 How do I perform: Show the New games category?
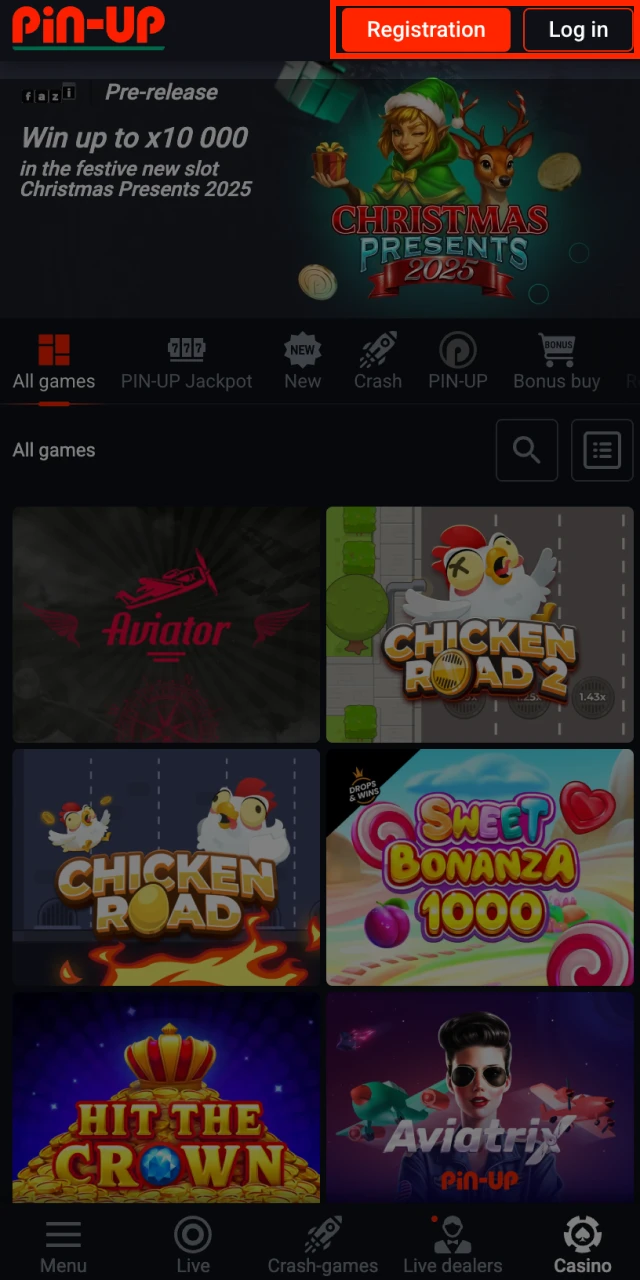[x=302, y=362]
